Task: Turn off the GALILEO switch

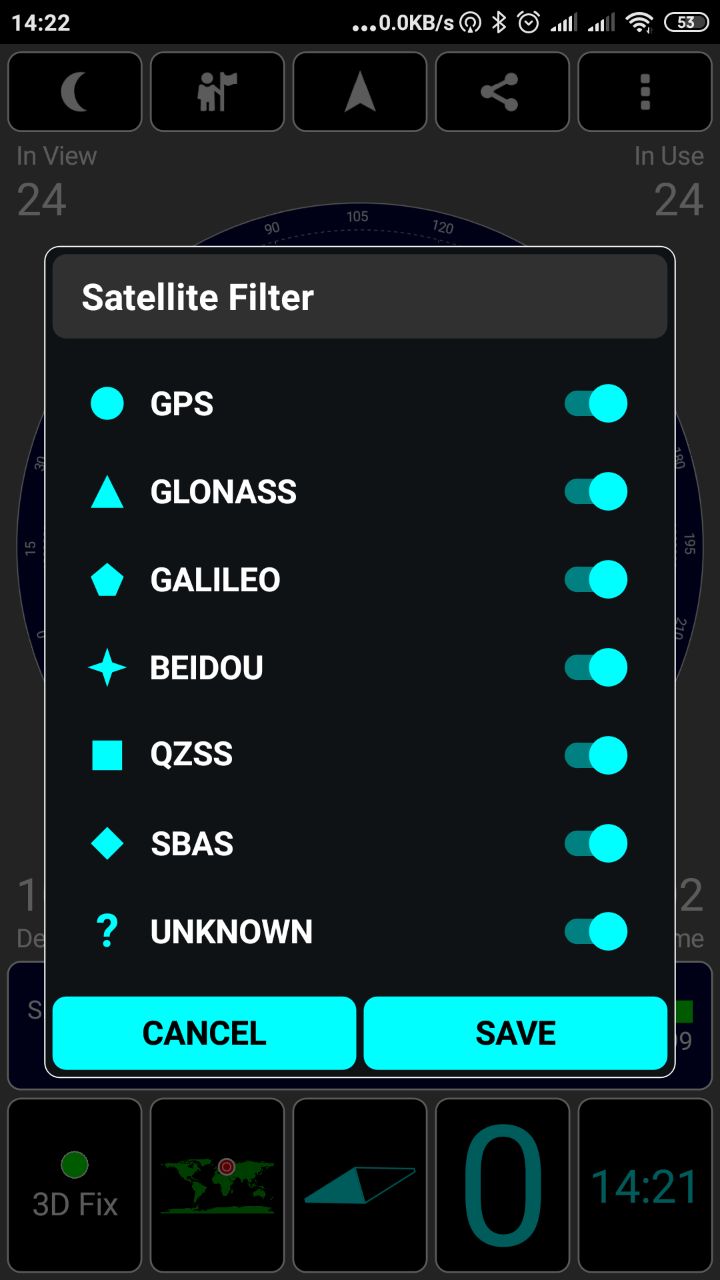Action: 596,580
